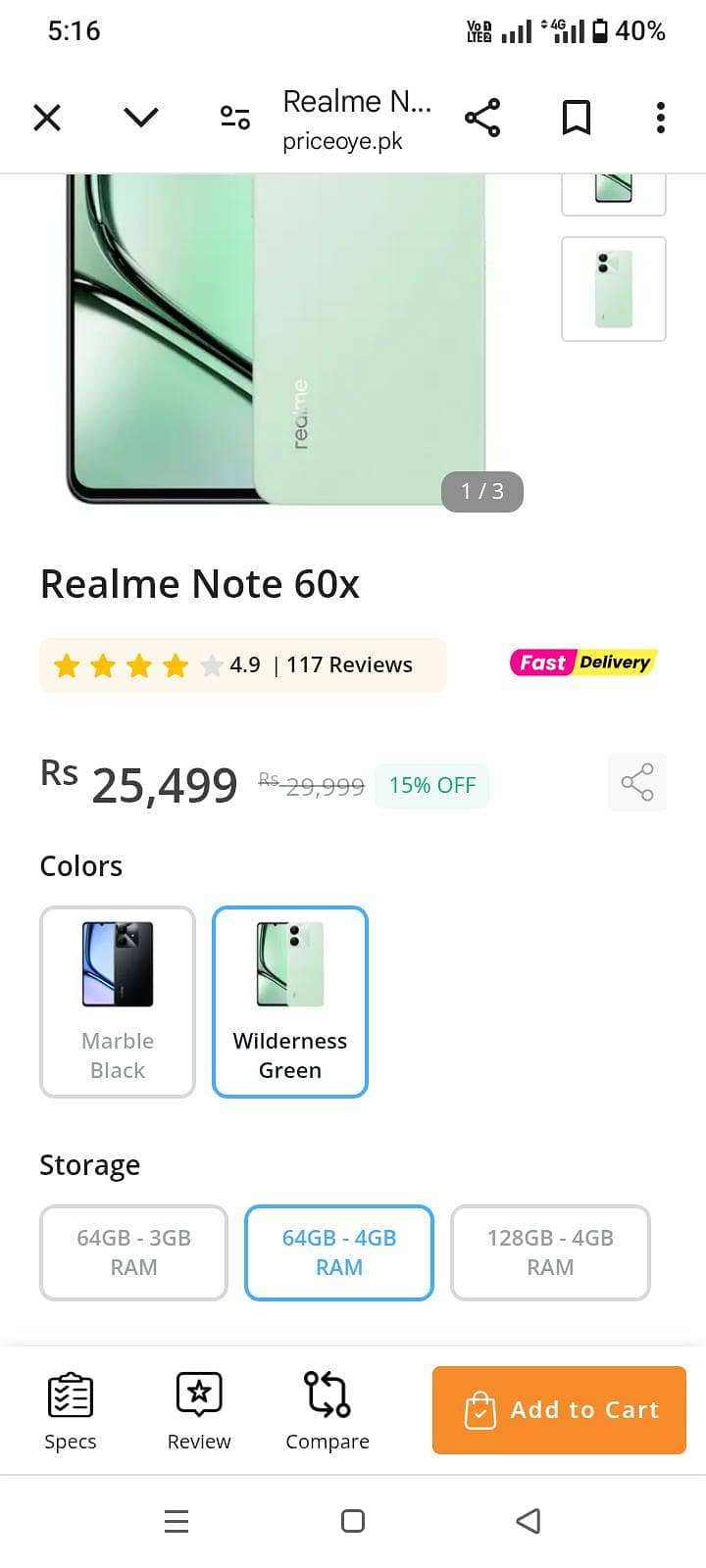Bookmark this page
The image size is (706, 1568).
coord(576,118)
